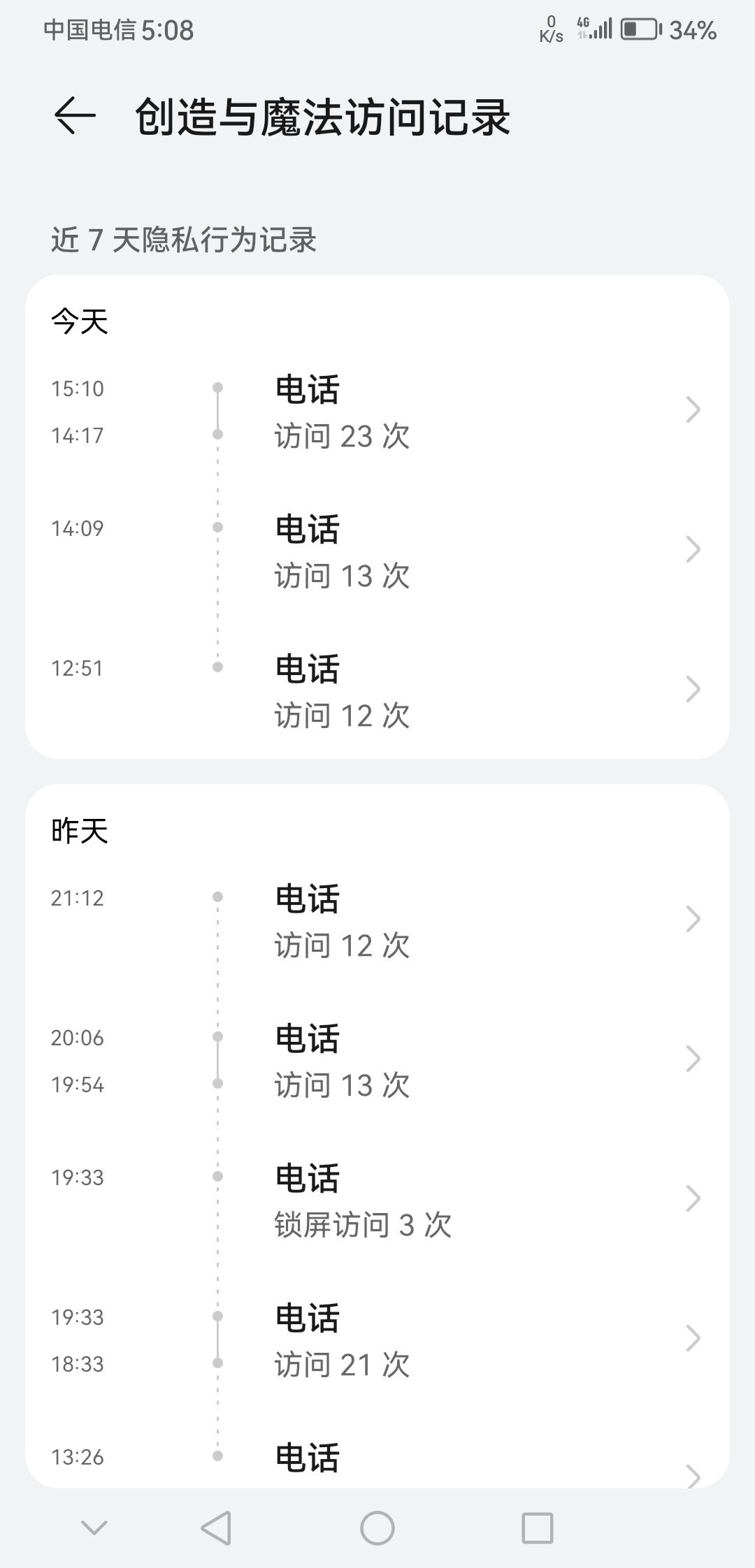
Task: Open today's 电话 record with 23 accesses
Action: click(377, 411)
